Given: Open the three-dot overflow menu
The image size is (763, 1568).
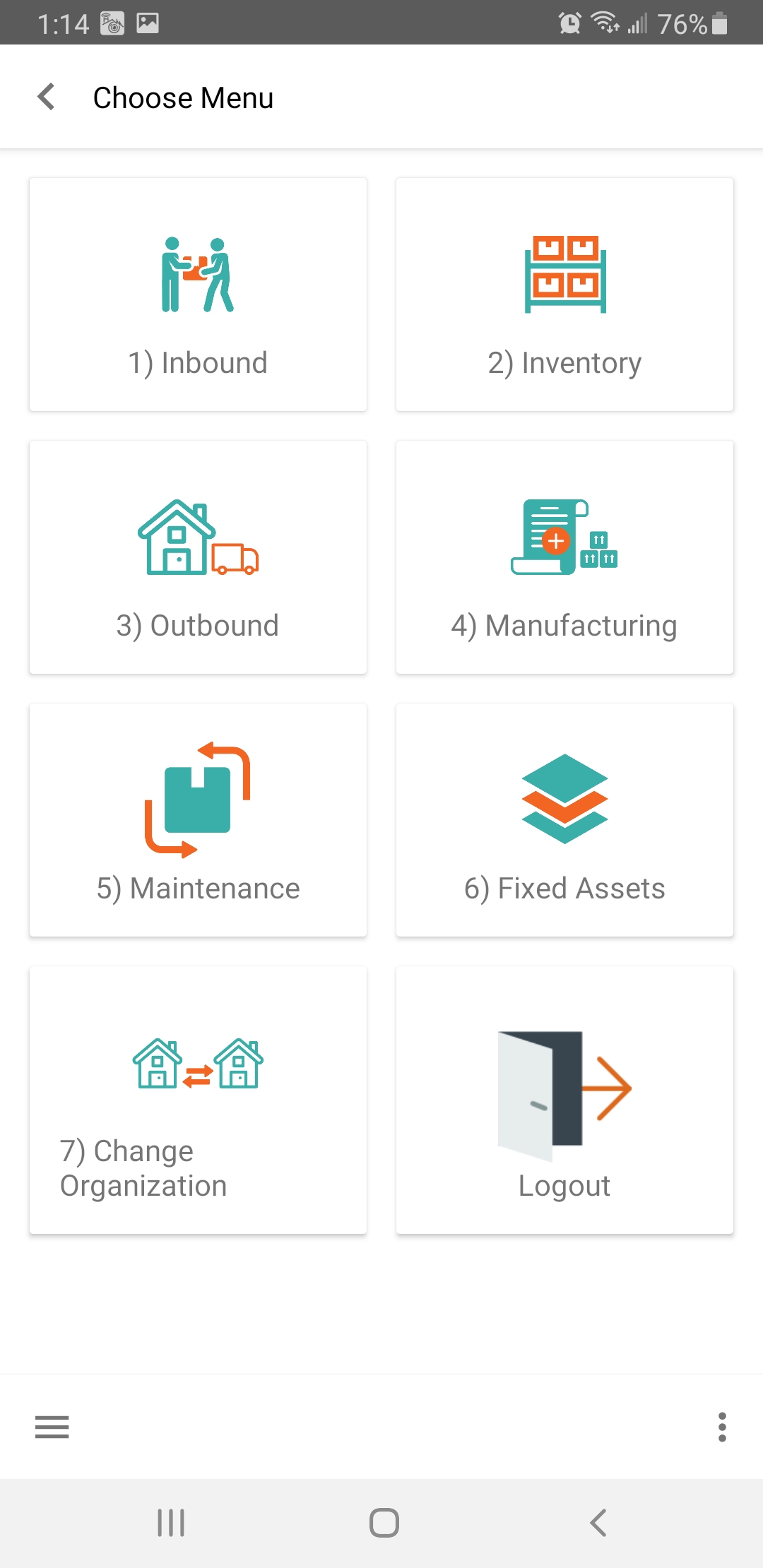Looking at the screenshot, I should (722, 1427).
